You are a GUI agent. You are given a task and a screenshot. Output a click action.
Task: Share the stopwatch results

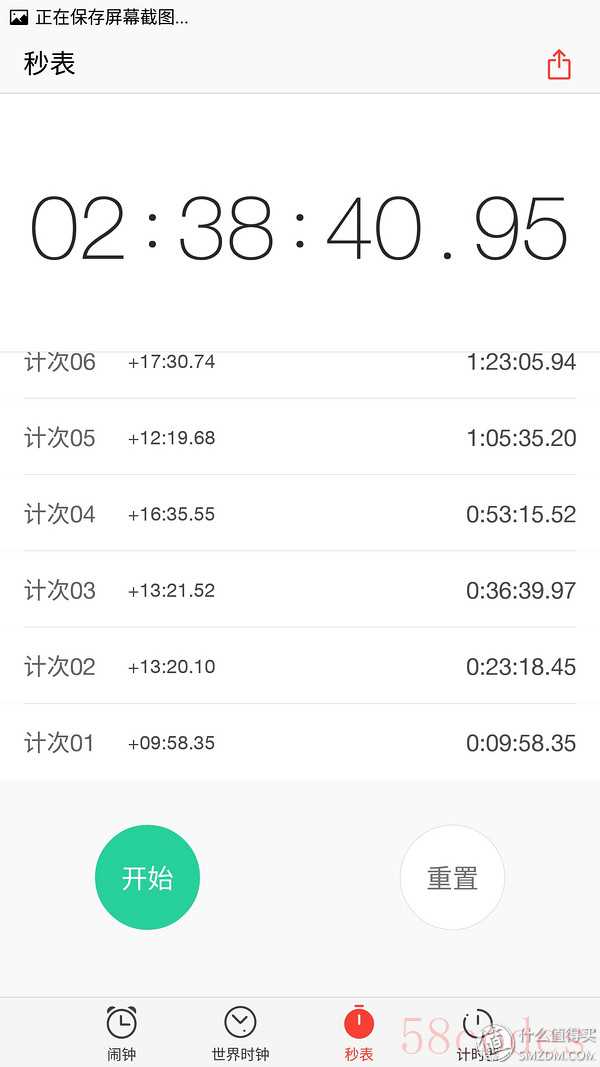click(x=559, y=65)
